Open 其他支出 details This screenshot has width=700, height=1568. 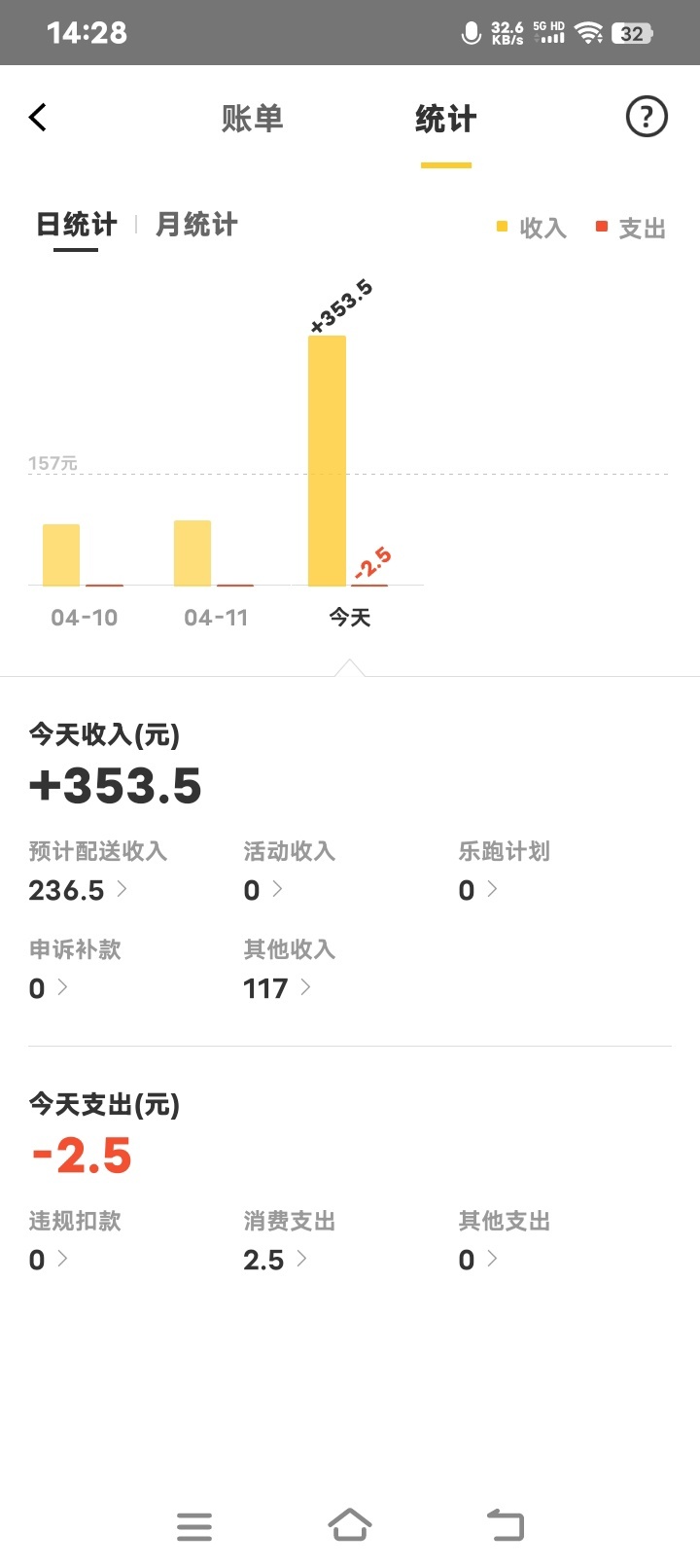(477, 1259)
